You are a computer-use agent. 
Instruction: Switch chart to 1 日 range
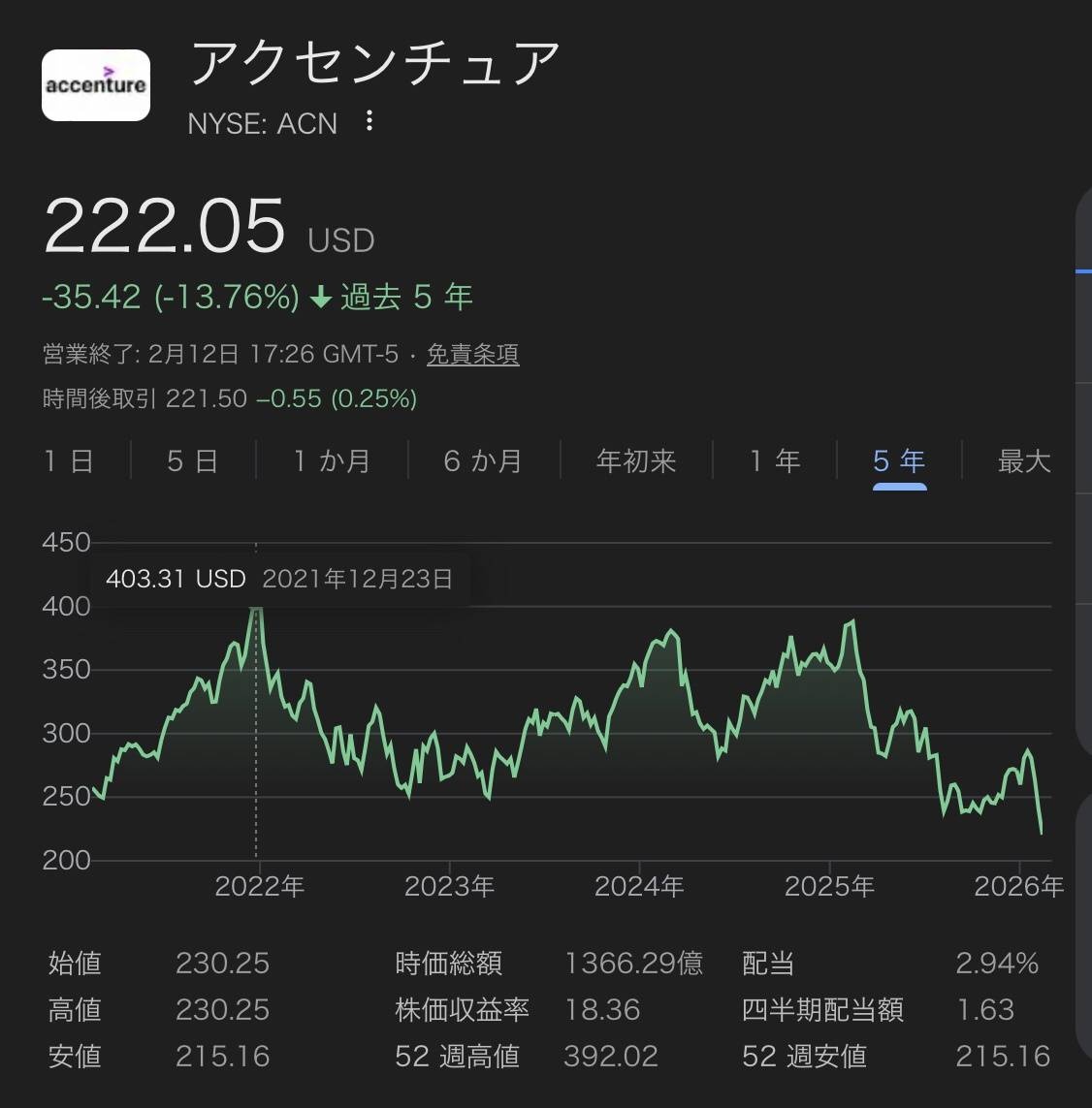point(68,460)
